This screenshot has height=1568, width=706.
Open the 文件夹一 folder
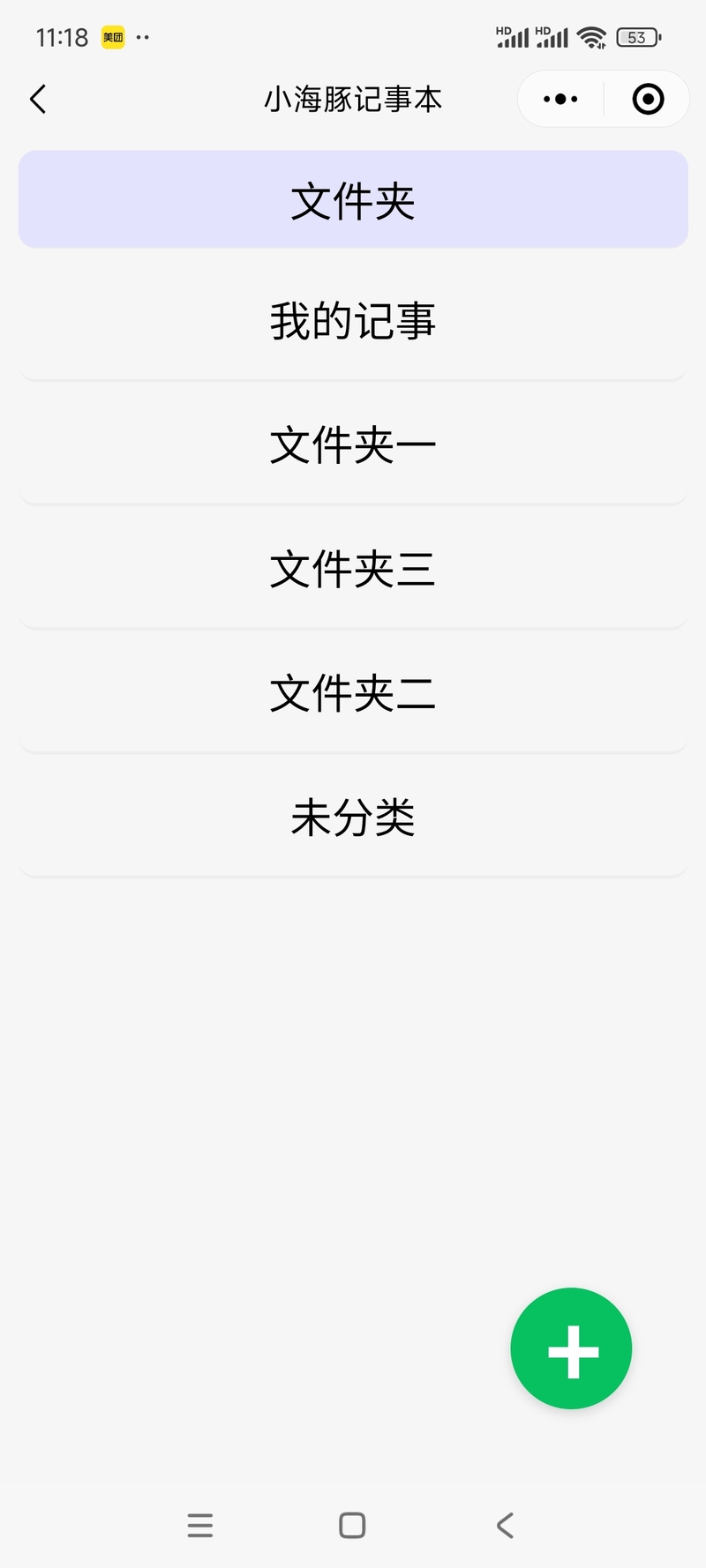[x=353, y=445]
